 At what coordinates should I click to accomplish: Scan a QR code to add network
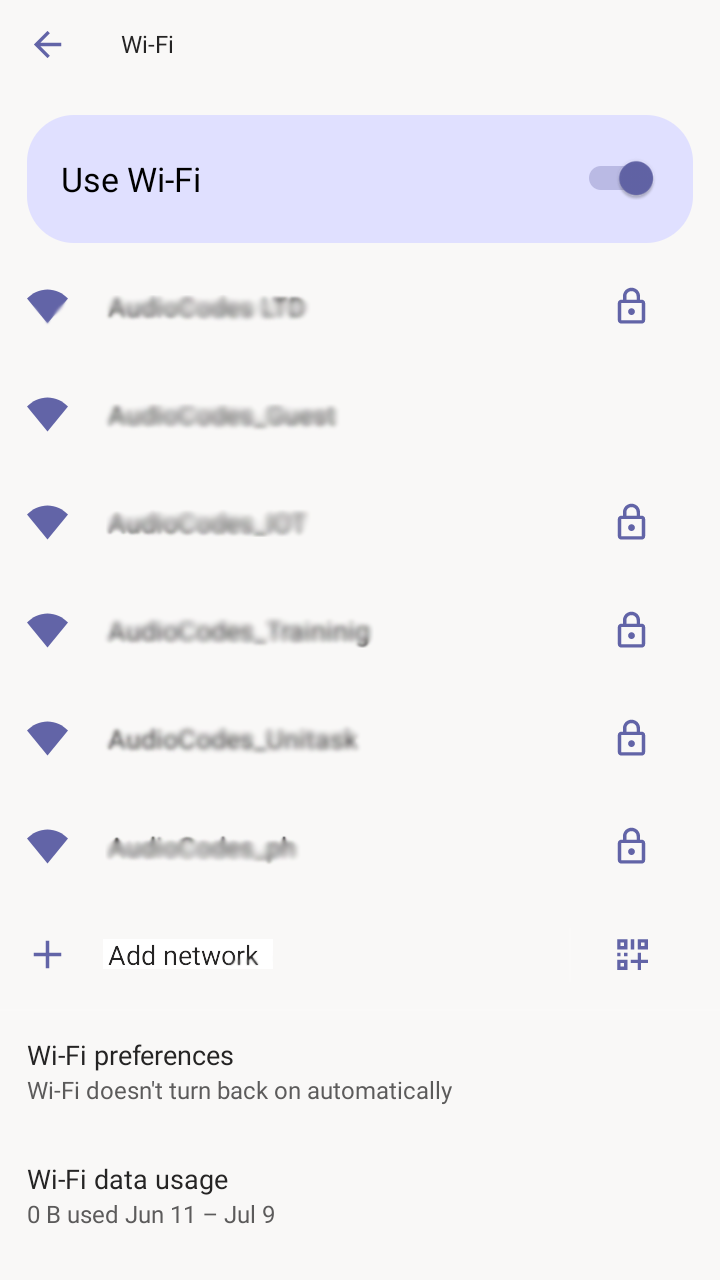(632, 955)
